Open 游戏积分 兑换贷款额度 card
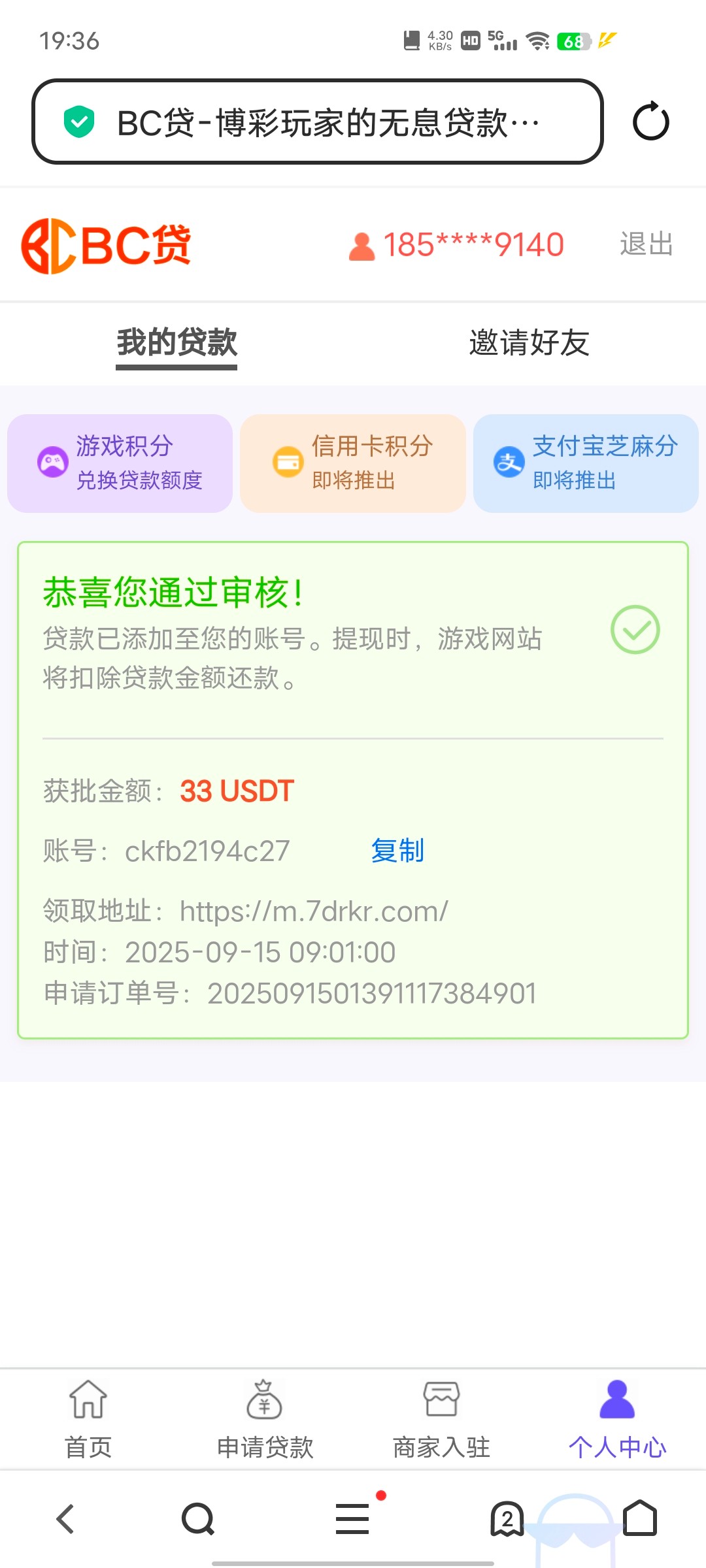The image size is (706, 1568). (x=120, y=463)
